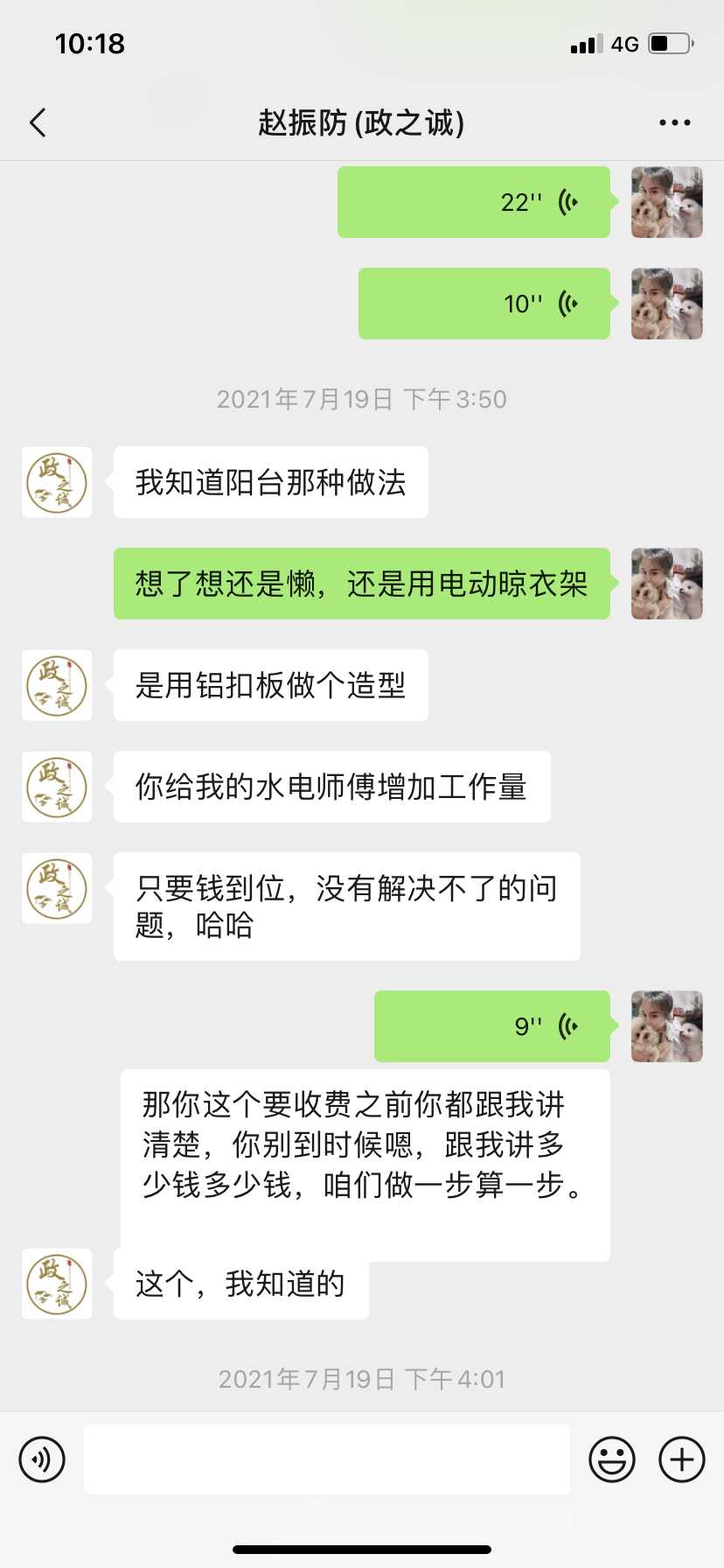Viewport: 724px width, 1568px height.
Task: Play the 22-second voice message
Action: click(x=473, y=202)
